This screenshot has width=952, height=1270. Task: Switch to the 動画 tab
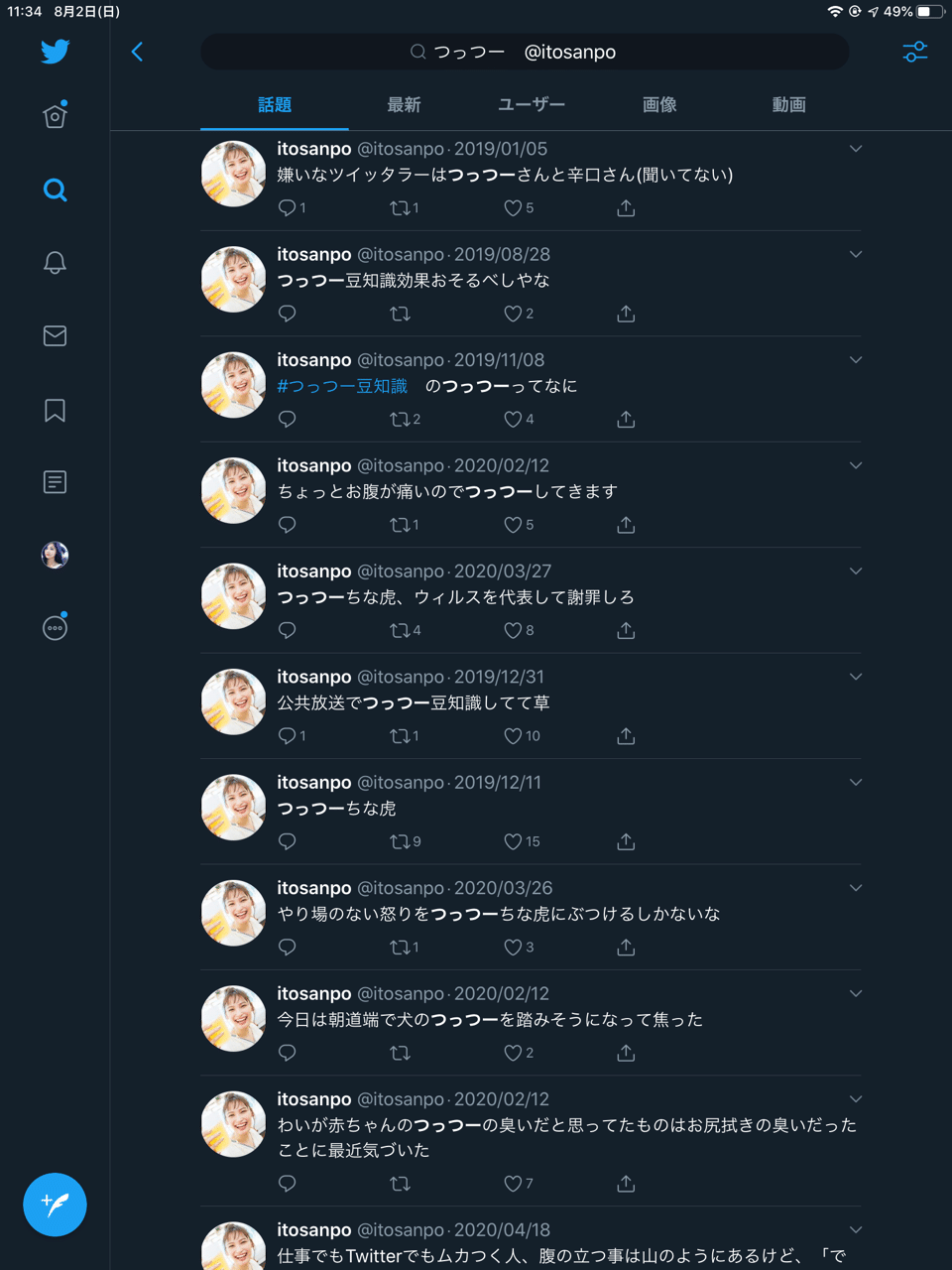coord(788,104)
